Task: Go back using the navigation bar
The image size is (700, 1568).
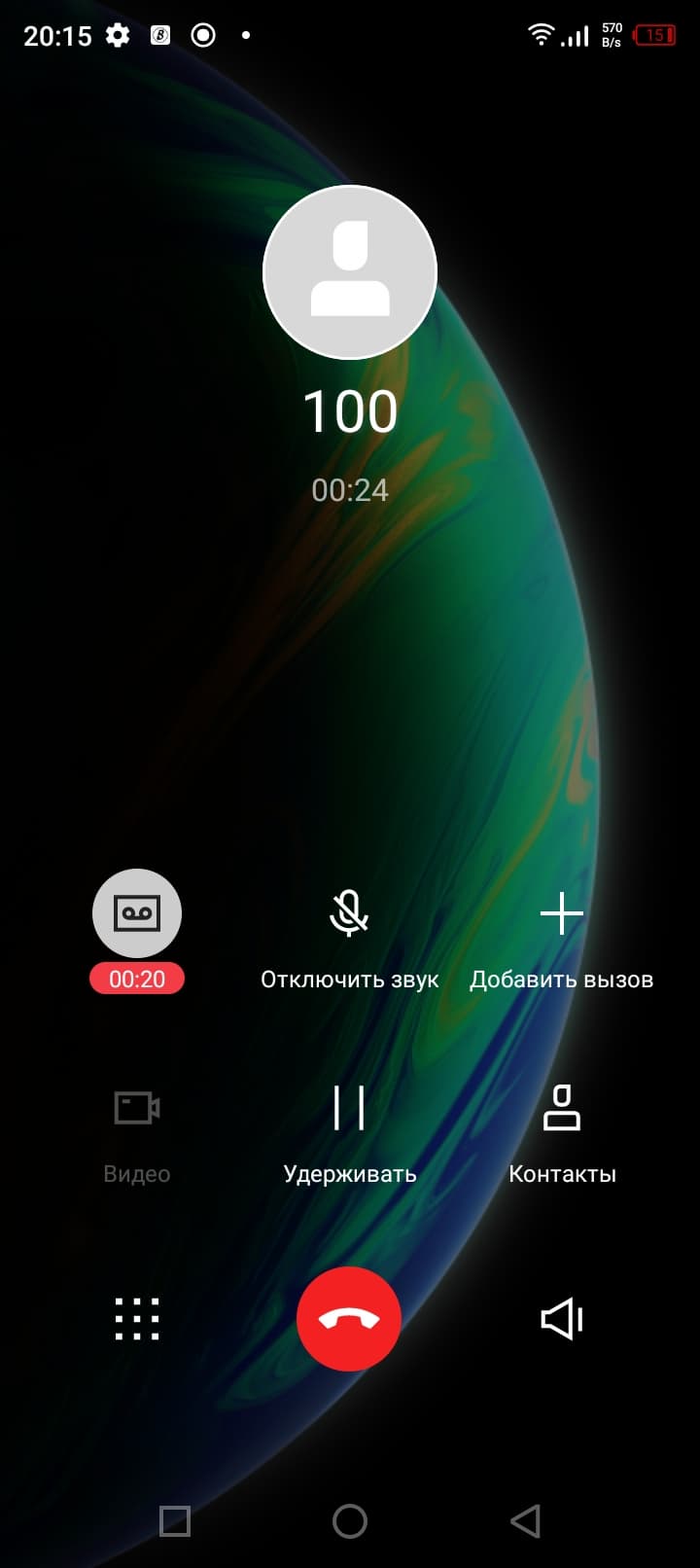Action: (525, 1521)
